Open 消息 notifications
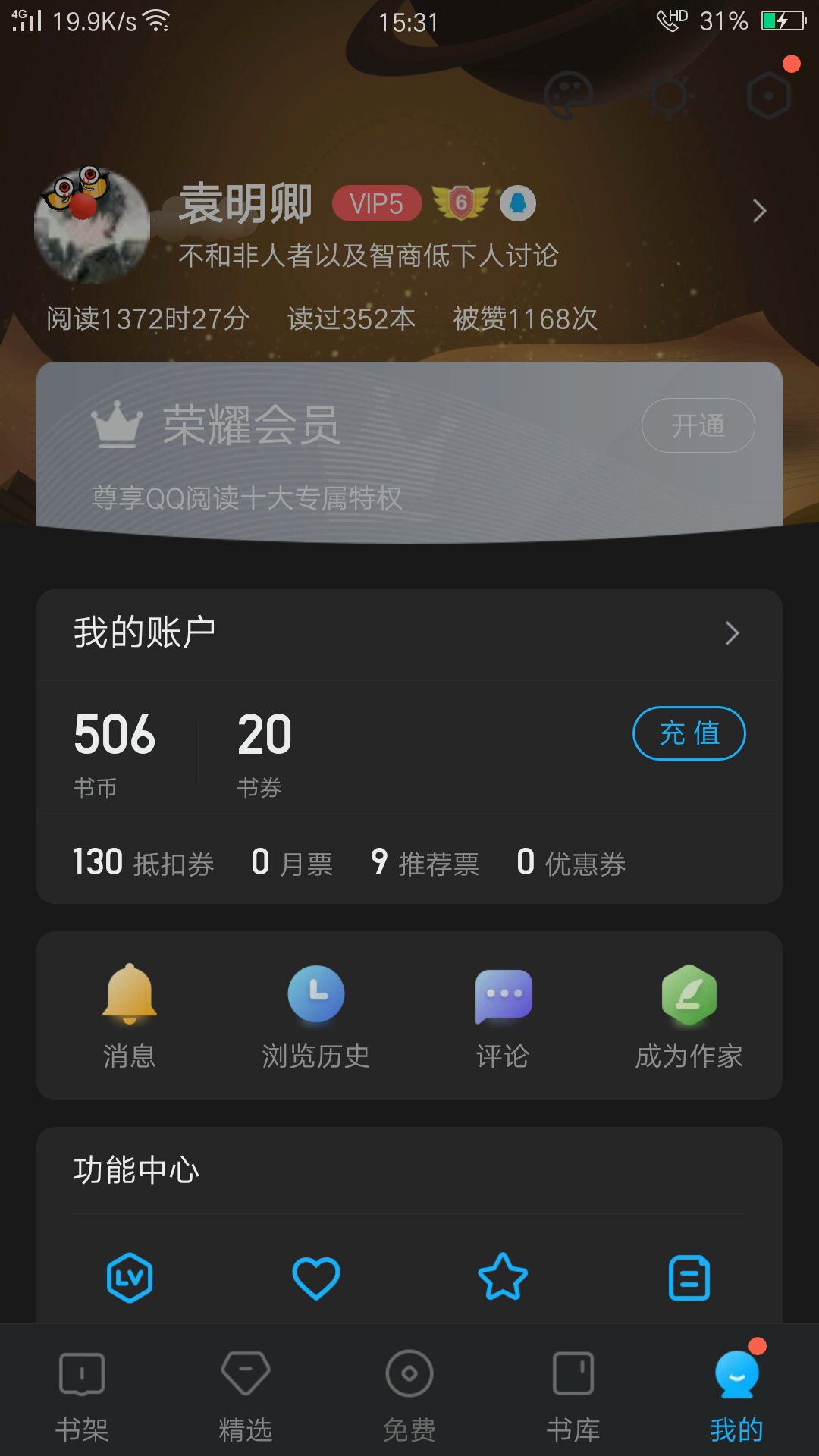The height and width of the screenshot is (1456, 819). (x=130, y=1016)
